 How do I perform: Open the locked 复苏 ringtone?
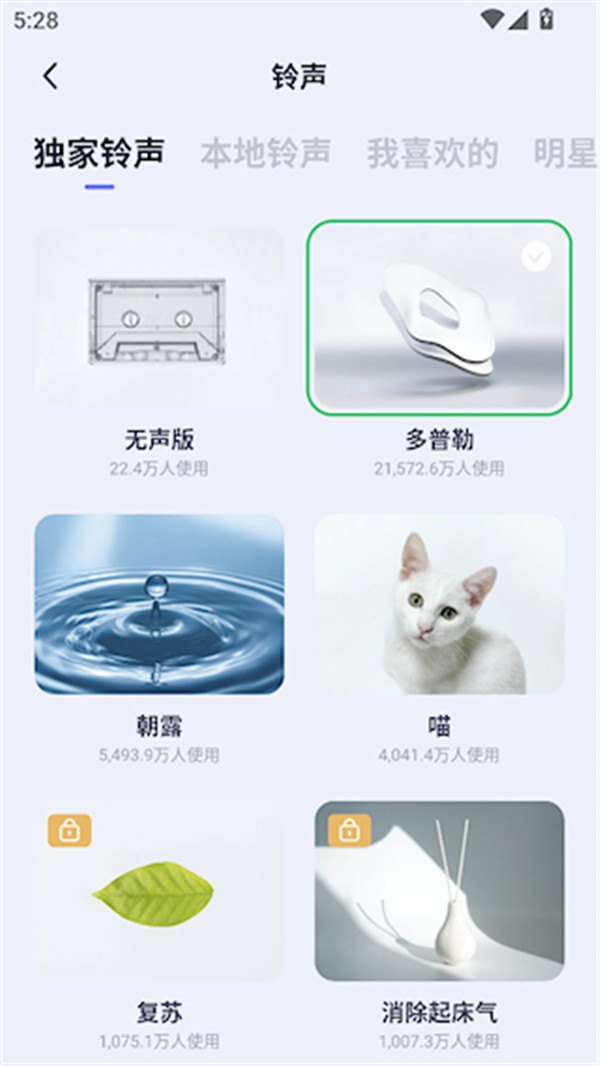coord(159,890)
